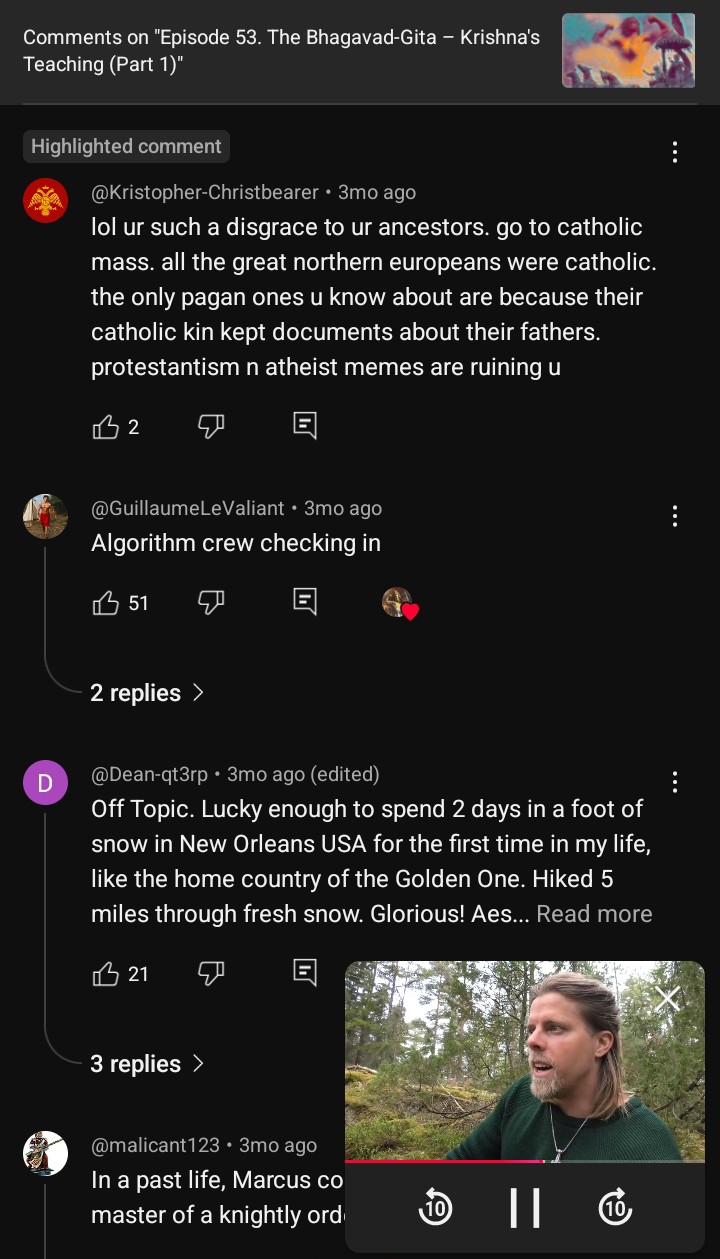
Task: Open overflow menu for the highlighted comment
Action: (x=675, y=152)
